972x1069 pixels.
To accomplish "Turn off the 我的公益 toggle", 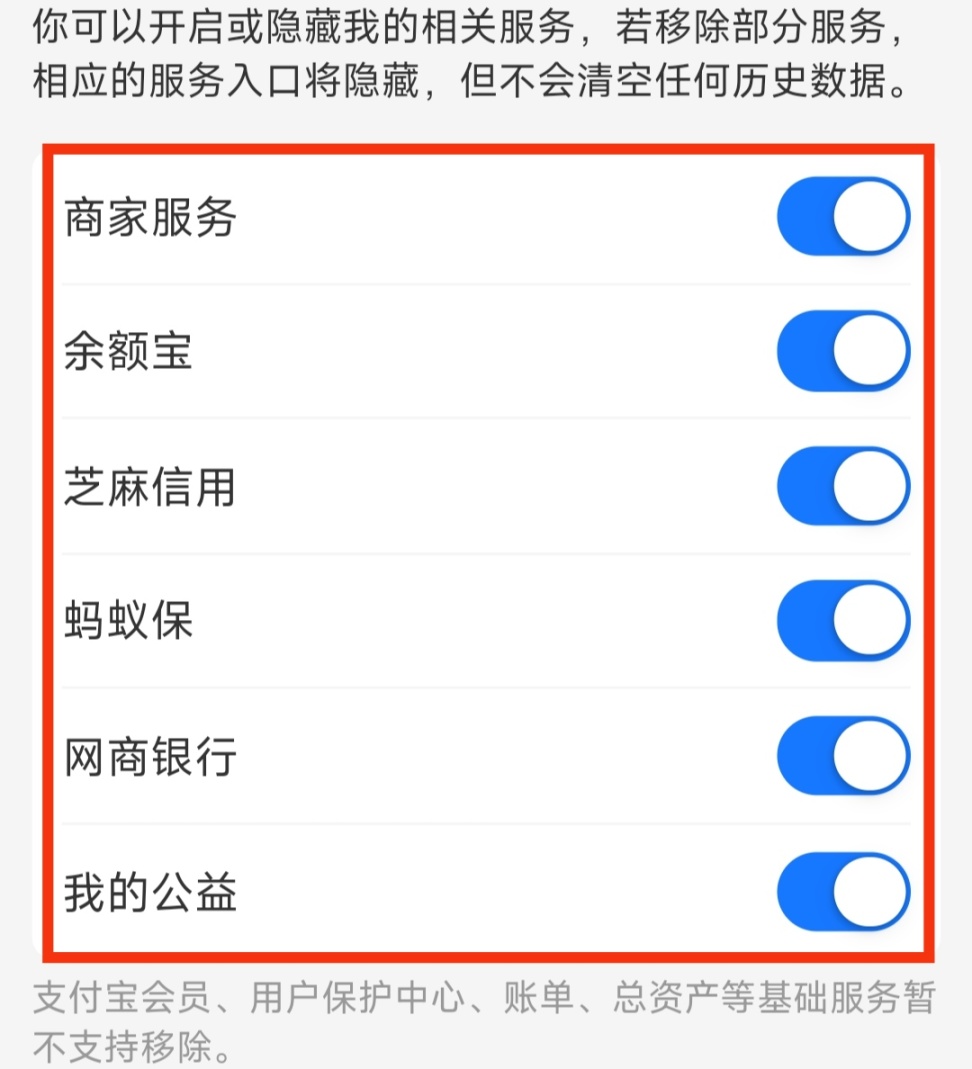I will (x=842, y=891).
